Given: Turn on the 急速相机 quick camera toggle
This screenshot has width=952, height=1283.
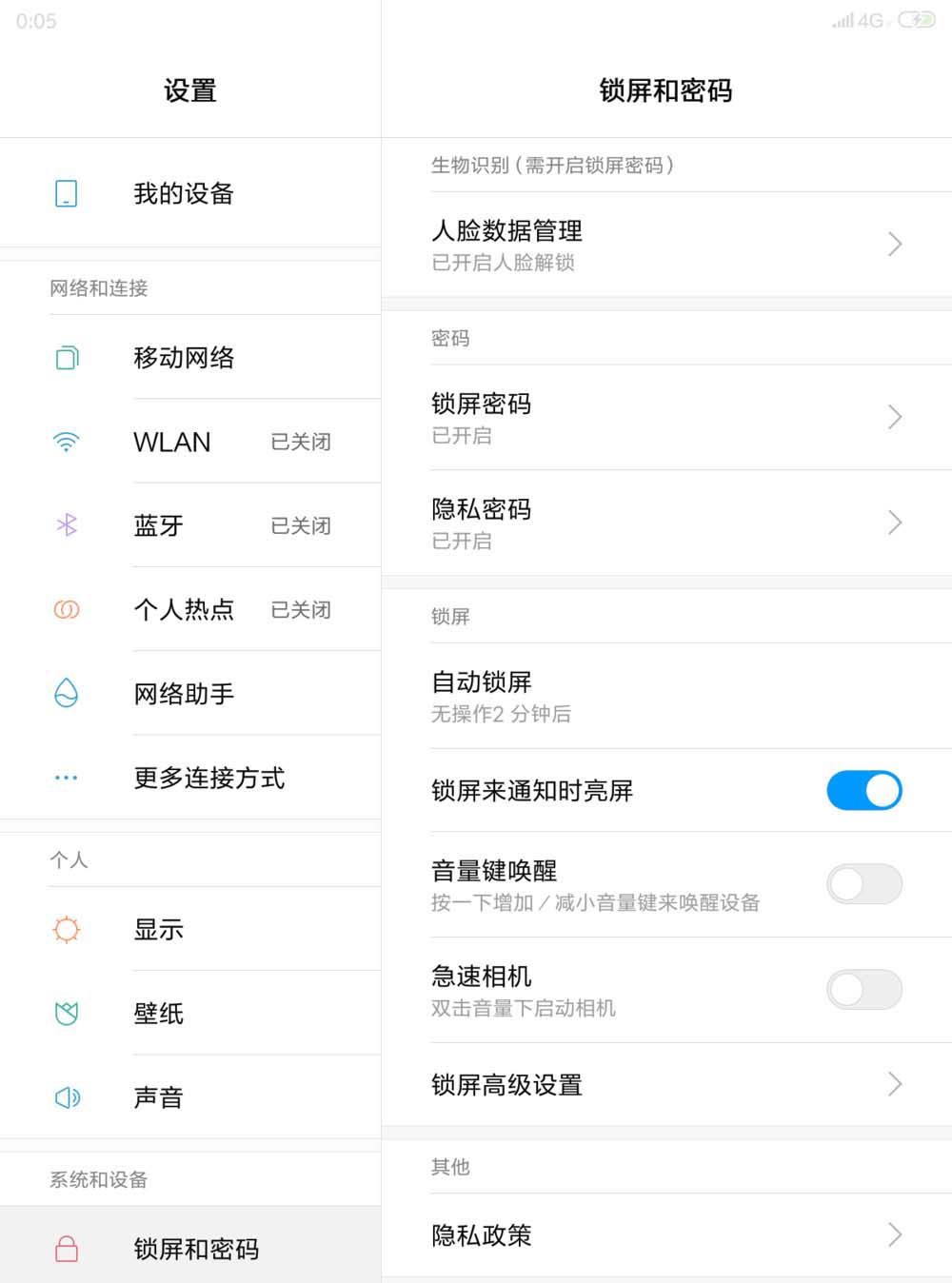Looking at the screenshot, I should click(864, 990).
